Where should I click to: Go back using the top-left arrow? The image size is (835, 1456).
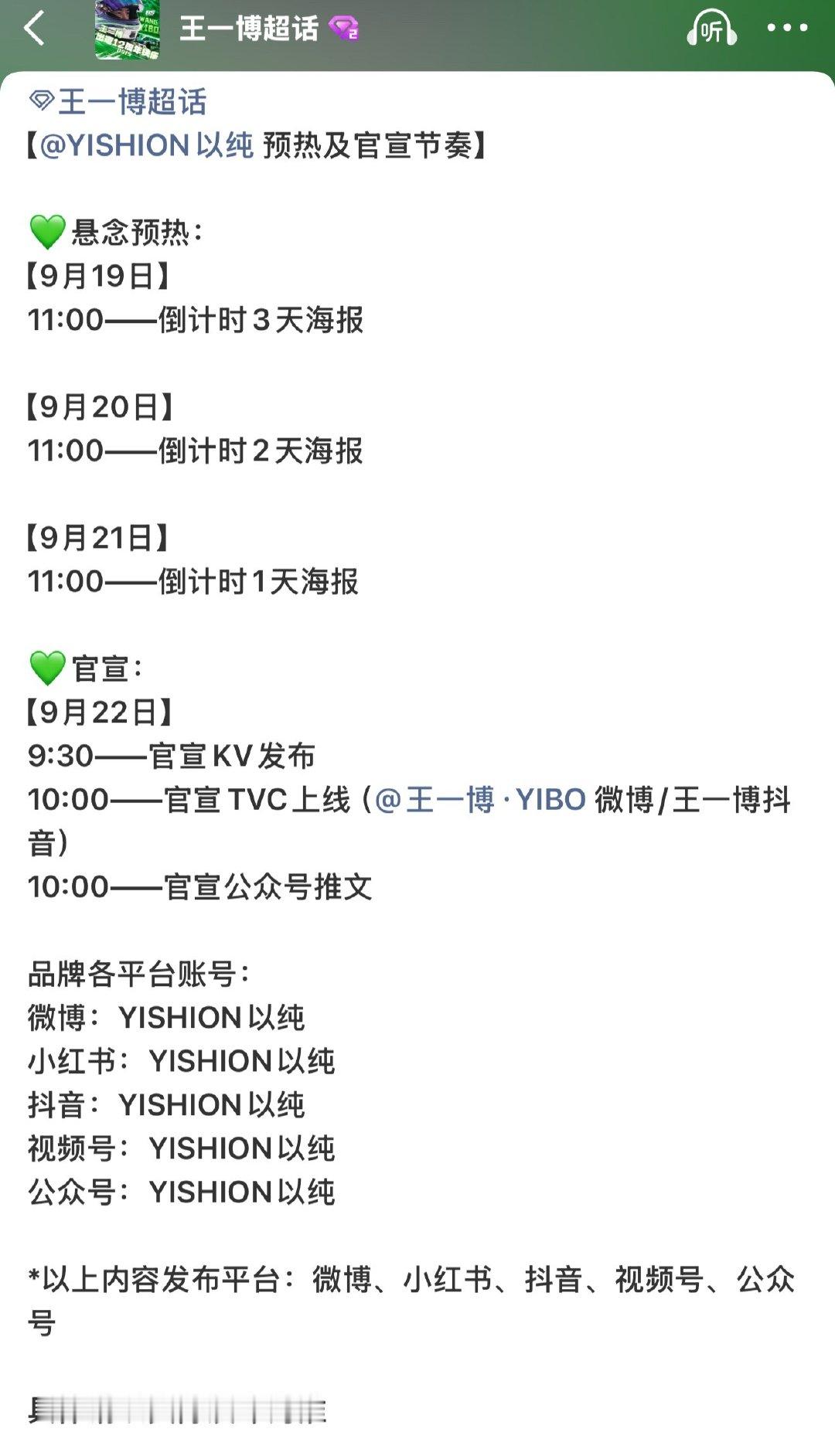pos(35,29)
